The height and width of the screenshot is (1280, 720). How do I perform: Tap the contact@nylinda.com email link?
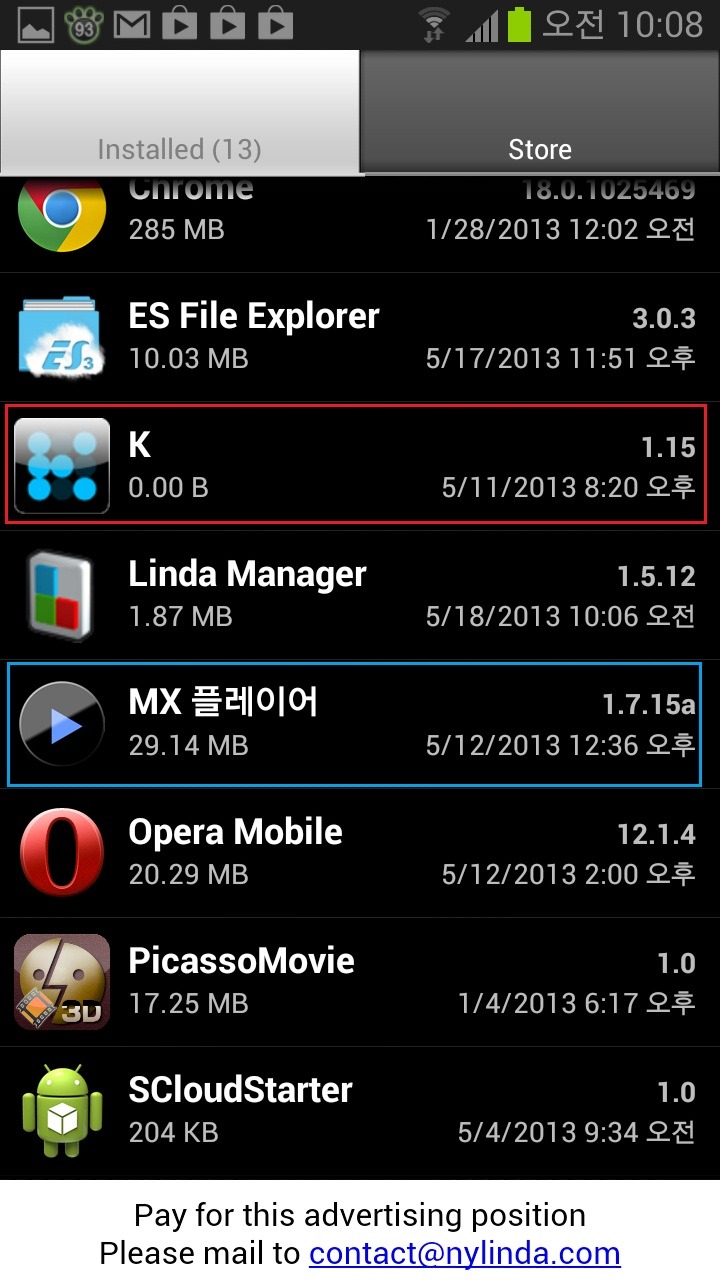pyautogui.click(x=464, y=1253)
